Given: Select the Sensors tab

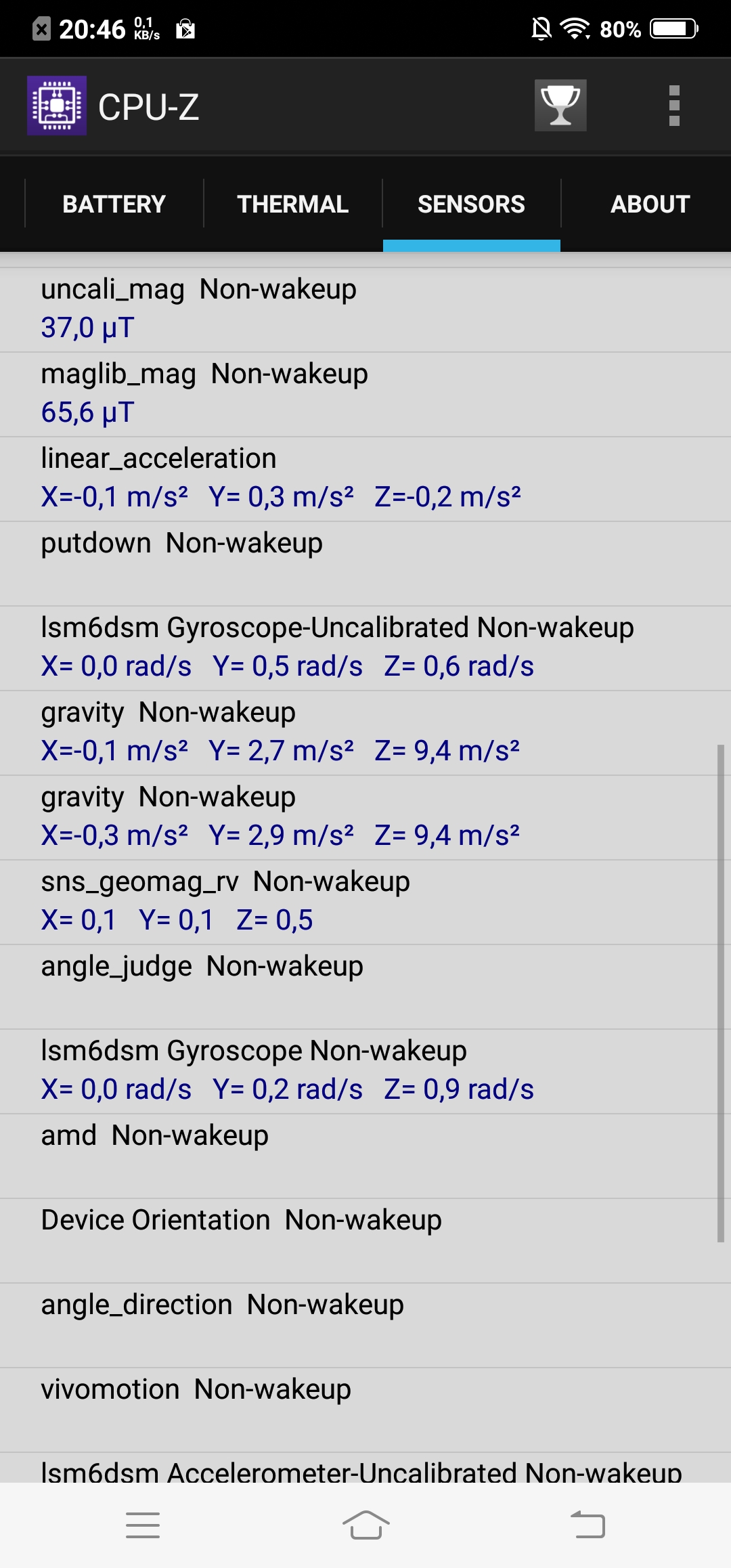Looking at the screenshot, I should pyautogui.click(x=472, y=204).
